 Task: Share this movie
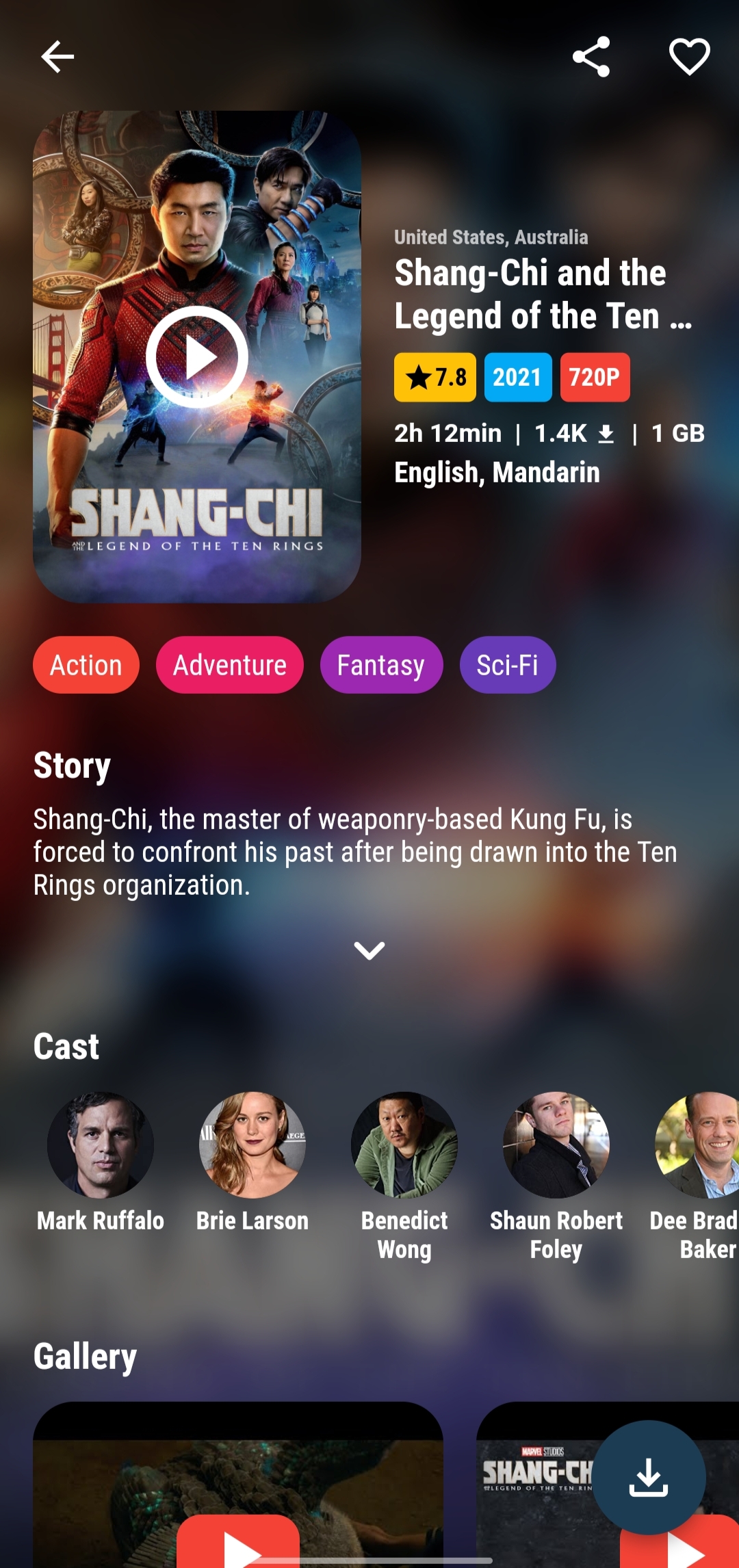tap(591, 56)
